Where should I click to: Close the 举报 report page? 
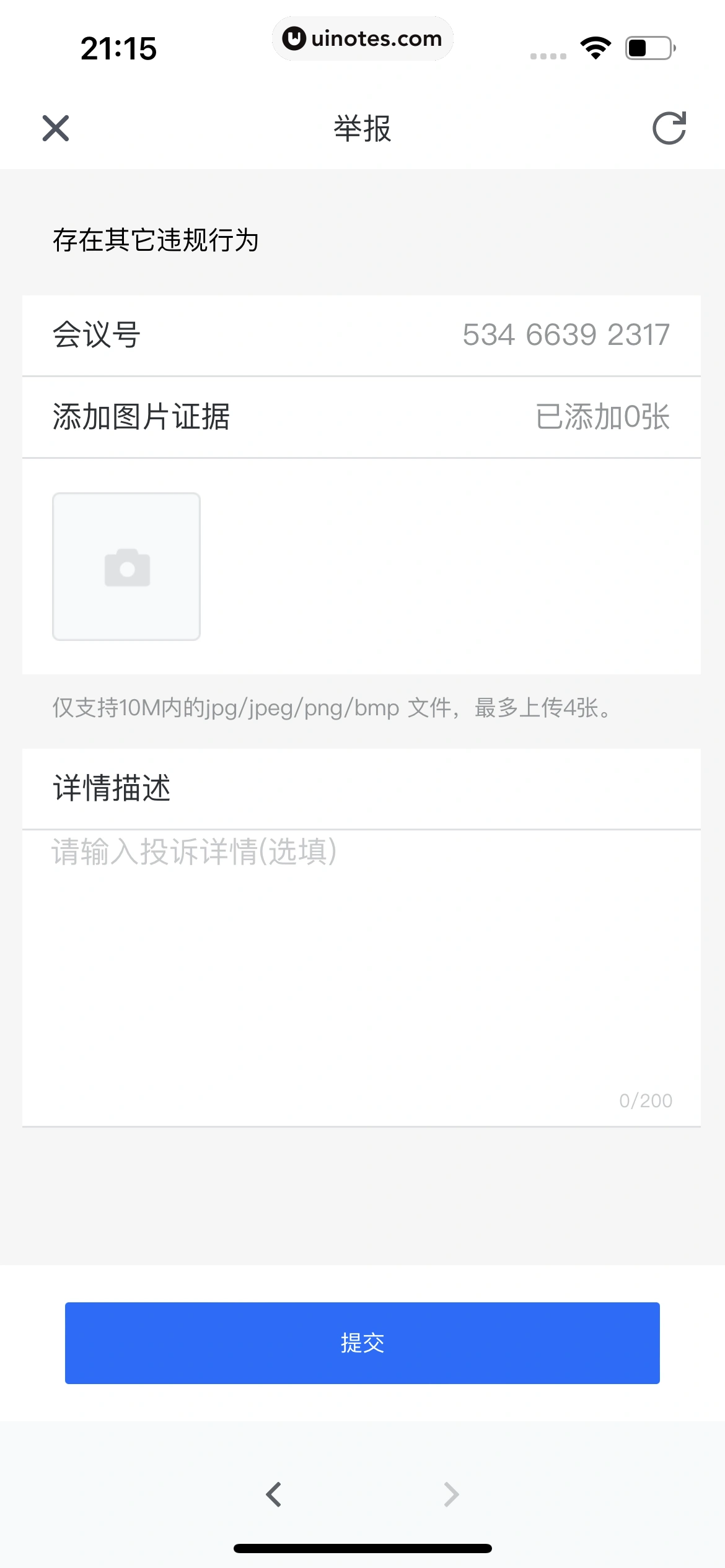[56, 128]
